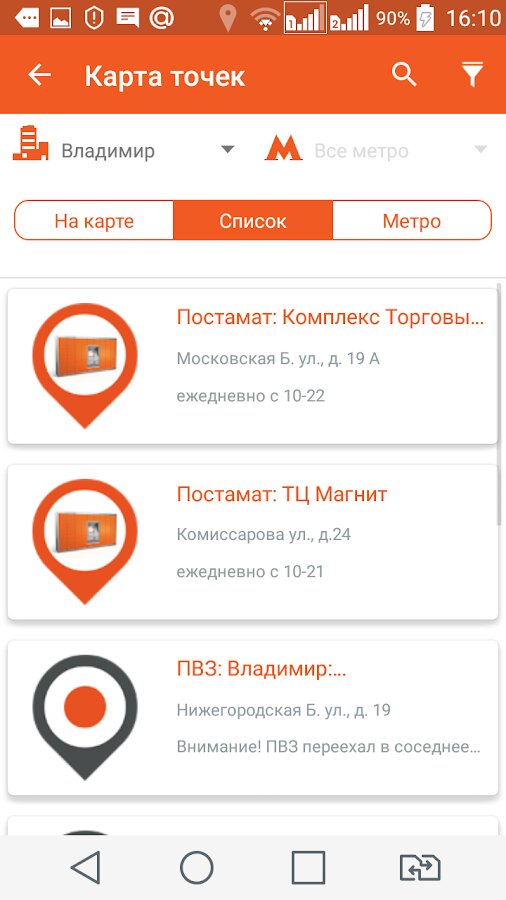
Task: Open Постамат: ТЦ Магнит card
Action: point(252,542)
